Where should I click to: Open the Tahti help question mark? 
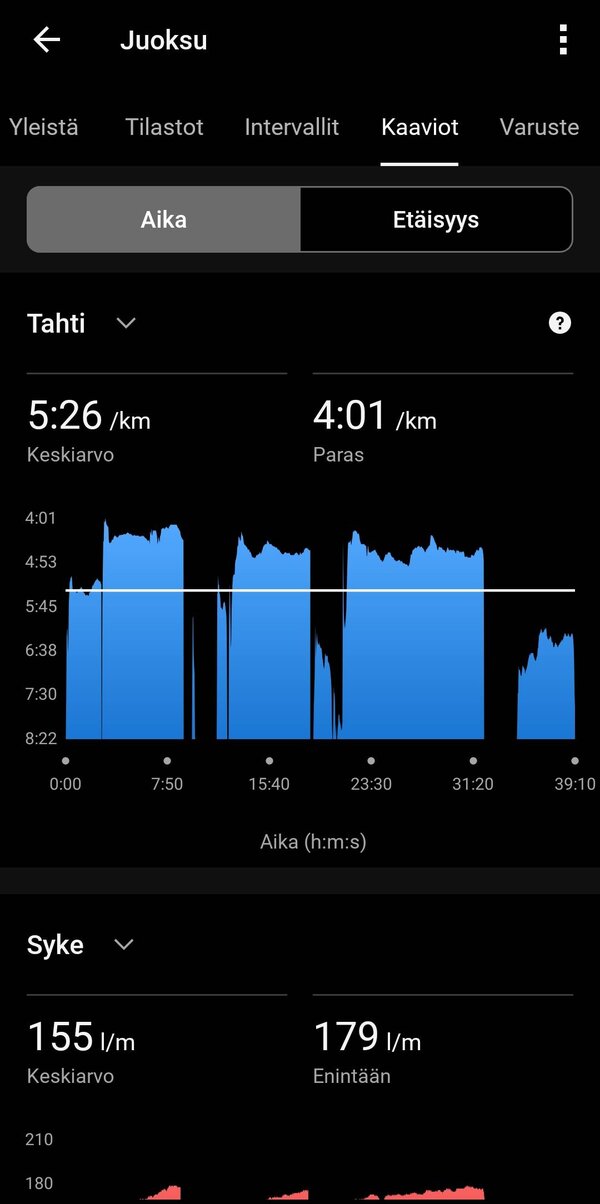pos(560,323)
